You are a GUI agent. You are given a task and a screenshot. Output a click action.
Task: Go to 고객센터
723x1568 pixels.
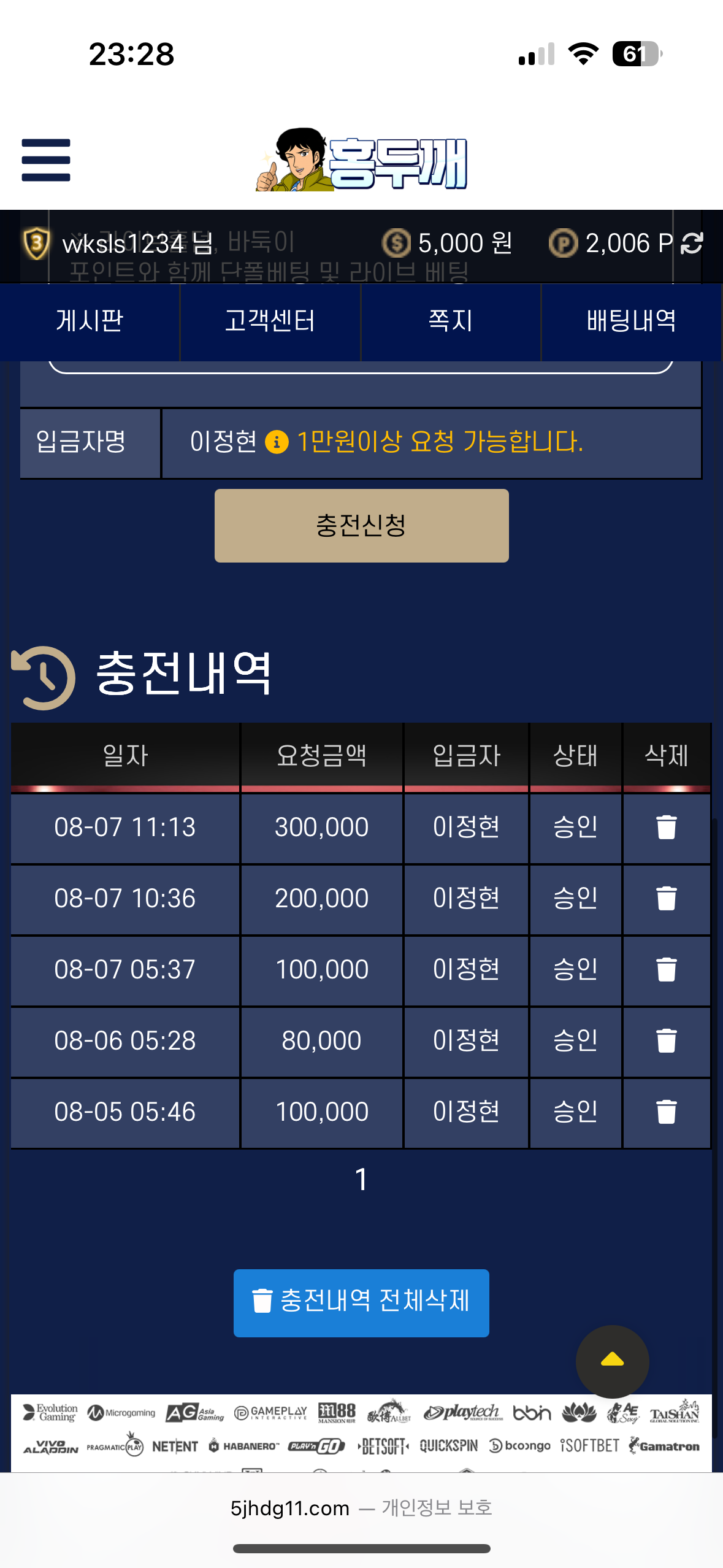click(x=270, y=321)
